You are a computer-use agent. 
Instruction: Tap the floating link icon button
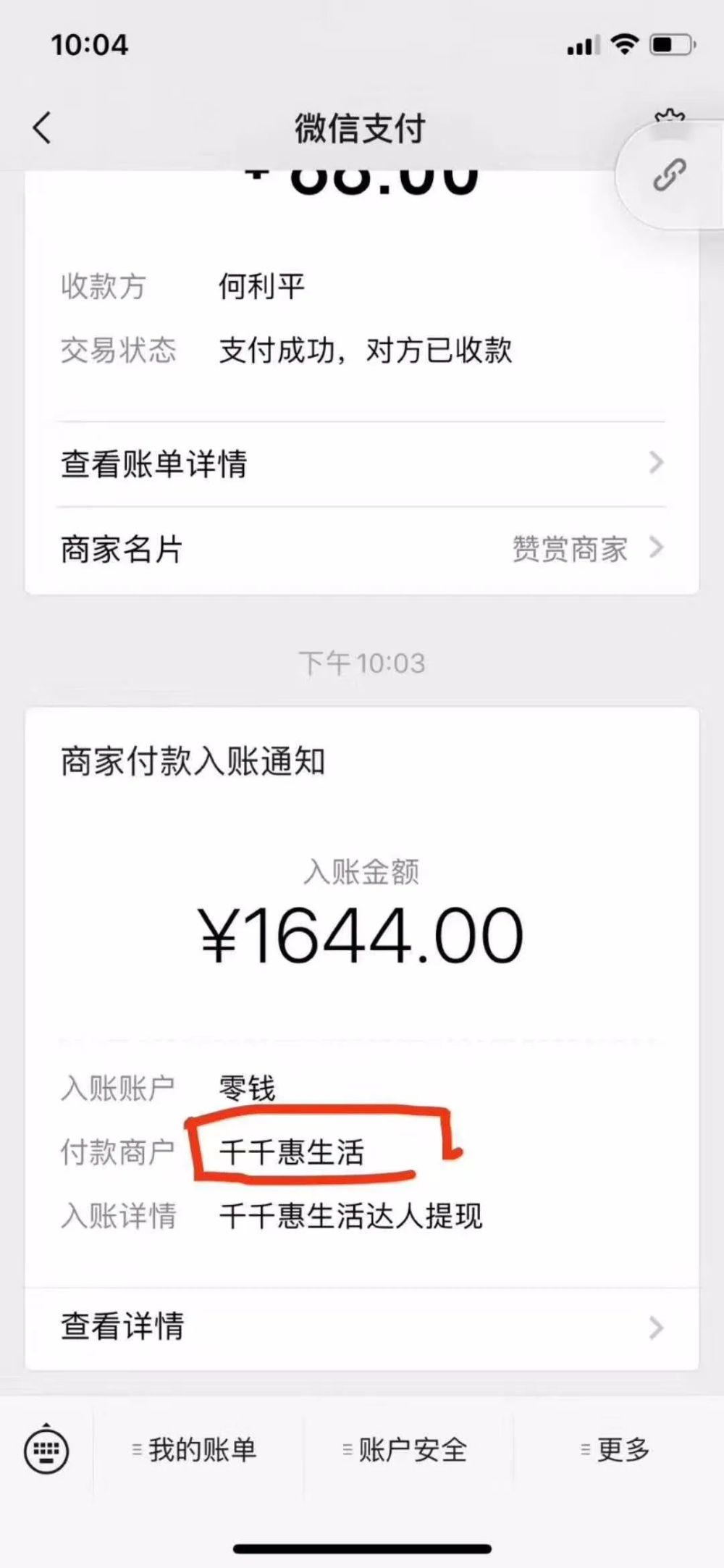pyautogui.click(x=670, y=175)
